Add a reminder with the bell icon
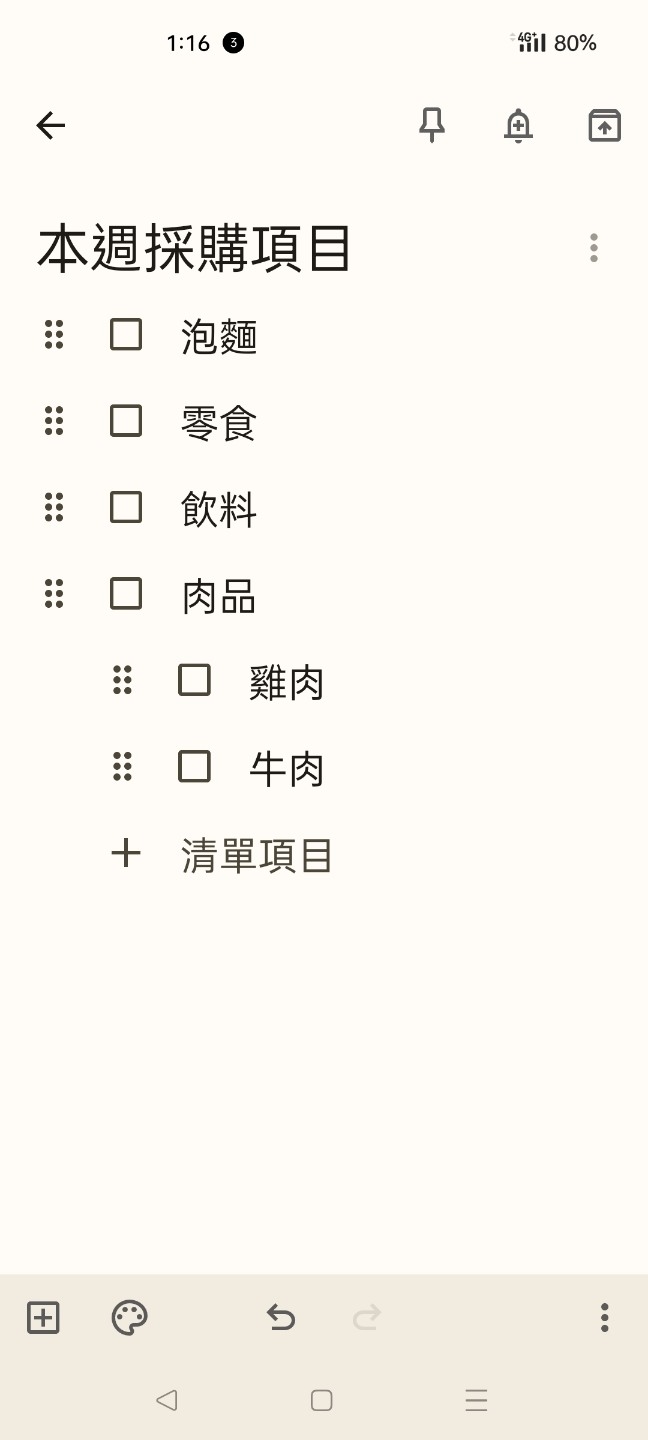The width and height of the screenshot is (648, 1440). coord(518,125)
